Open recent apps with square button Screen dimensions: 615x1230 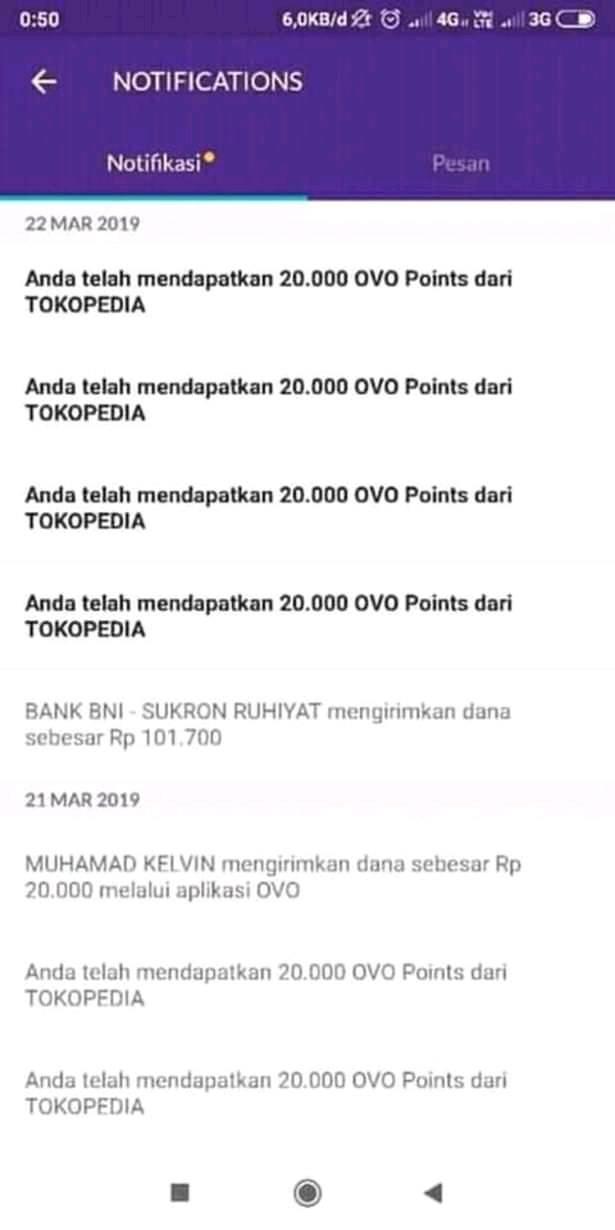[180, 1192]
